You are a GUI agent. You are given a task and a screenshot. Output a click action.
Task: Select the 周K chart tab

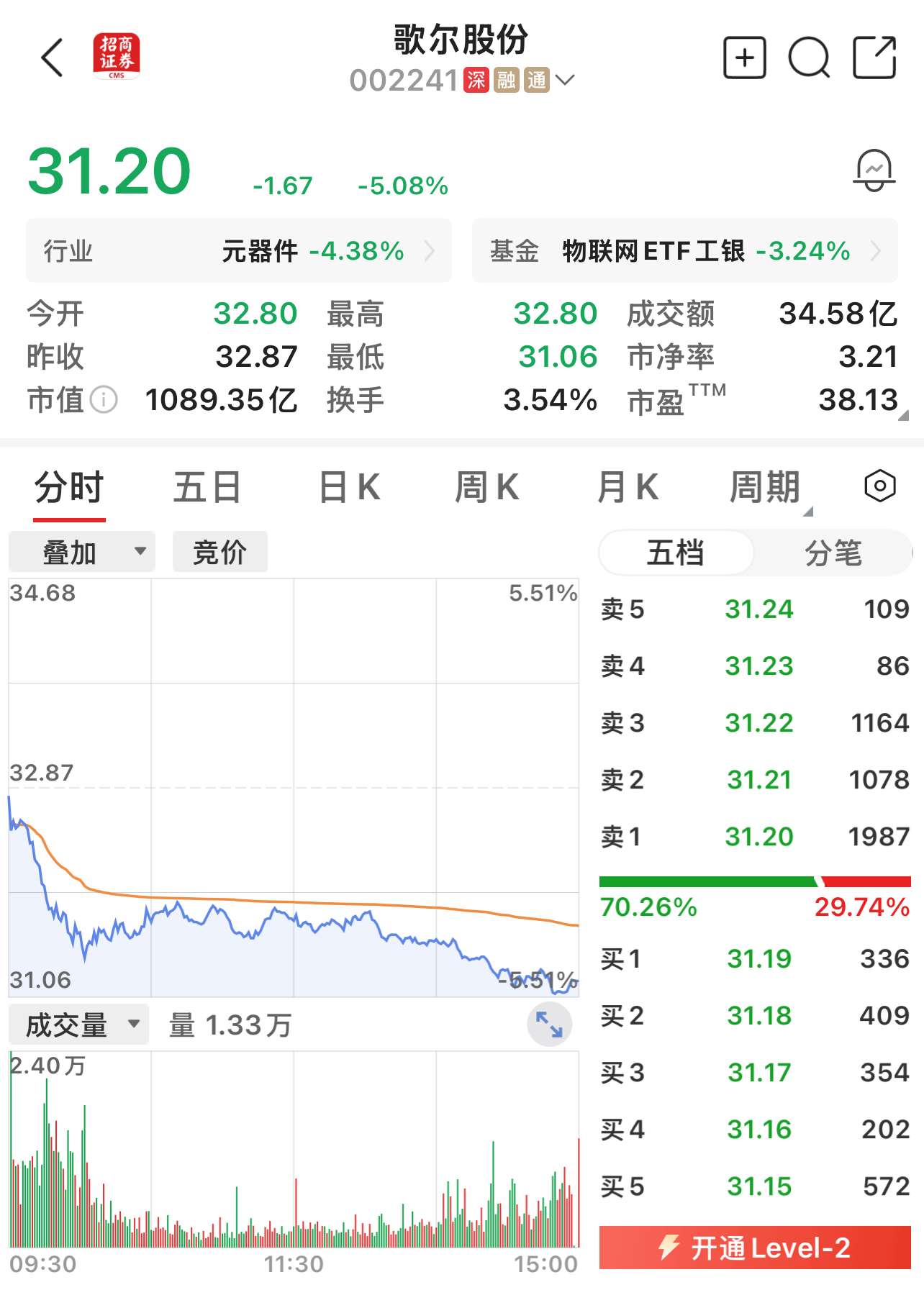click(x=486, y=488)
